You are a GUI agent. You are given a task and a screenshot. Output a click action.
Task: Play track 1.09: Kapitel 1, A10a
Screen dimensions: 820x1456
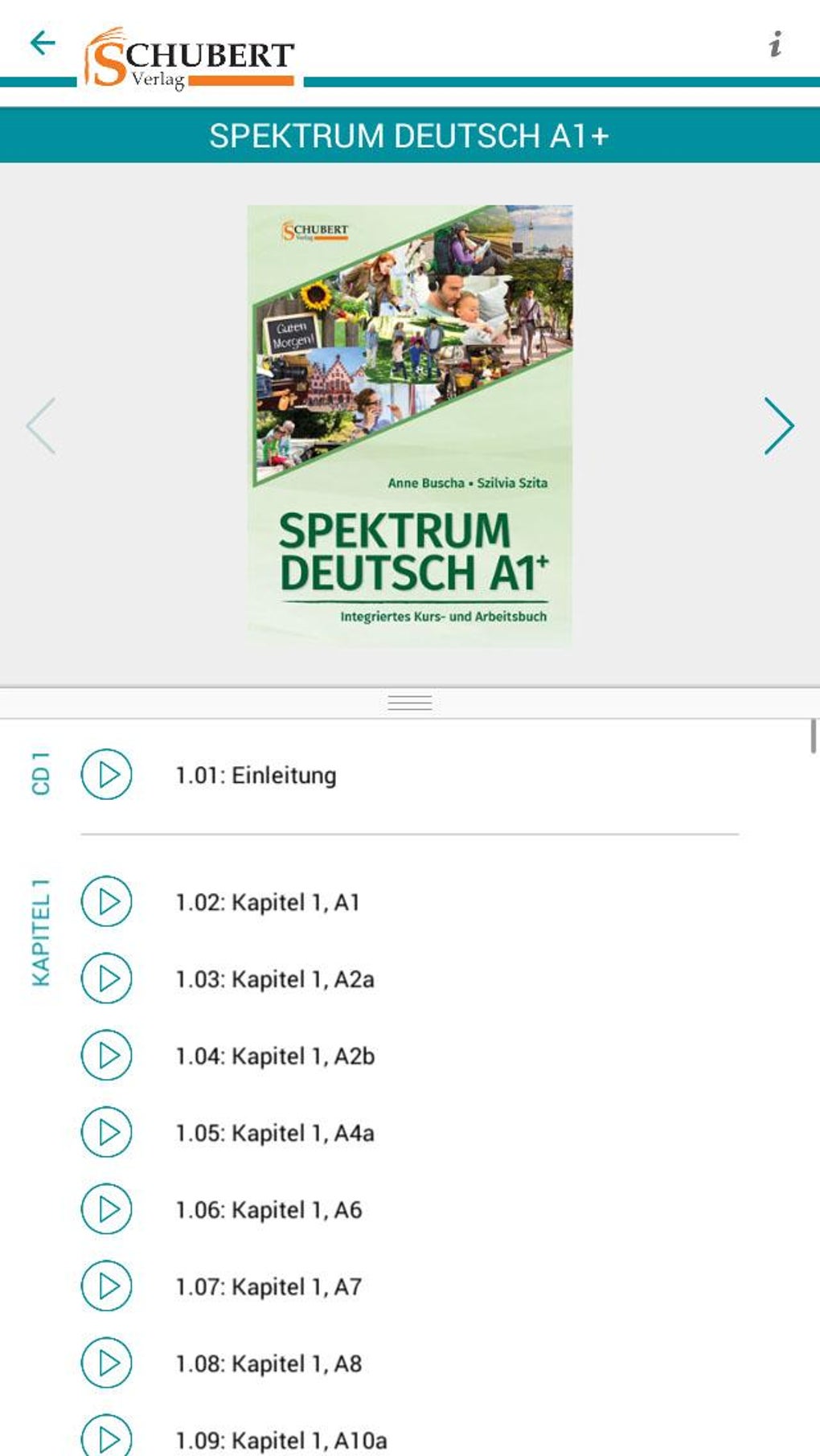pos(106,1437)
